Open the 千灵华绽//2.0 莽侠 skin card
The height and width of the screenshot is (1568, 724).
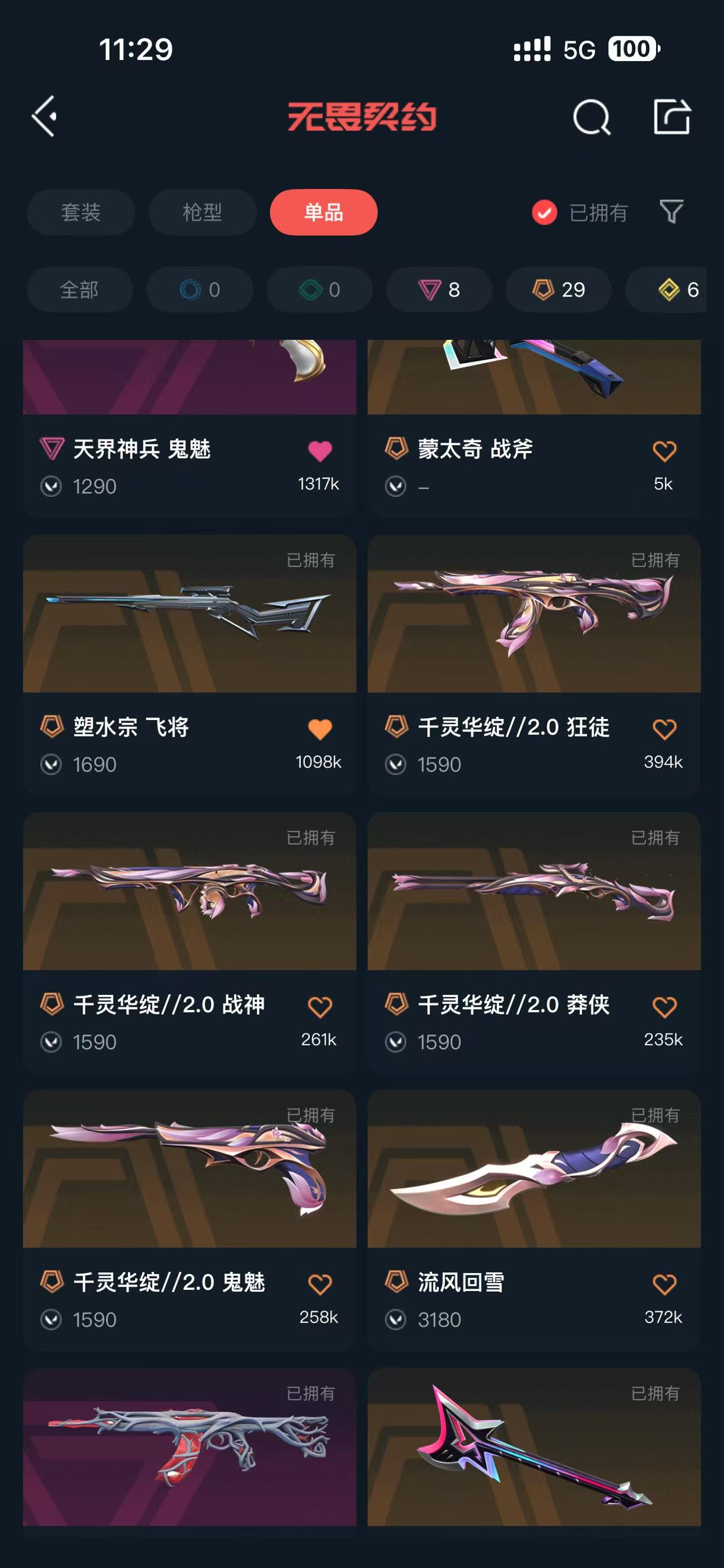533,892
